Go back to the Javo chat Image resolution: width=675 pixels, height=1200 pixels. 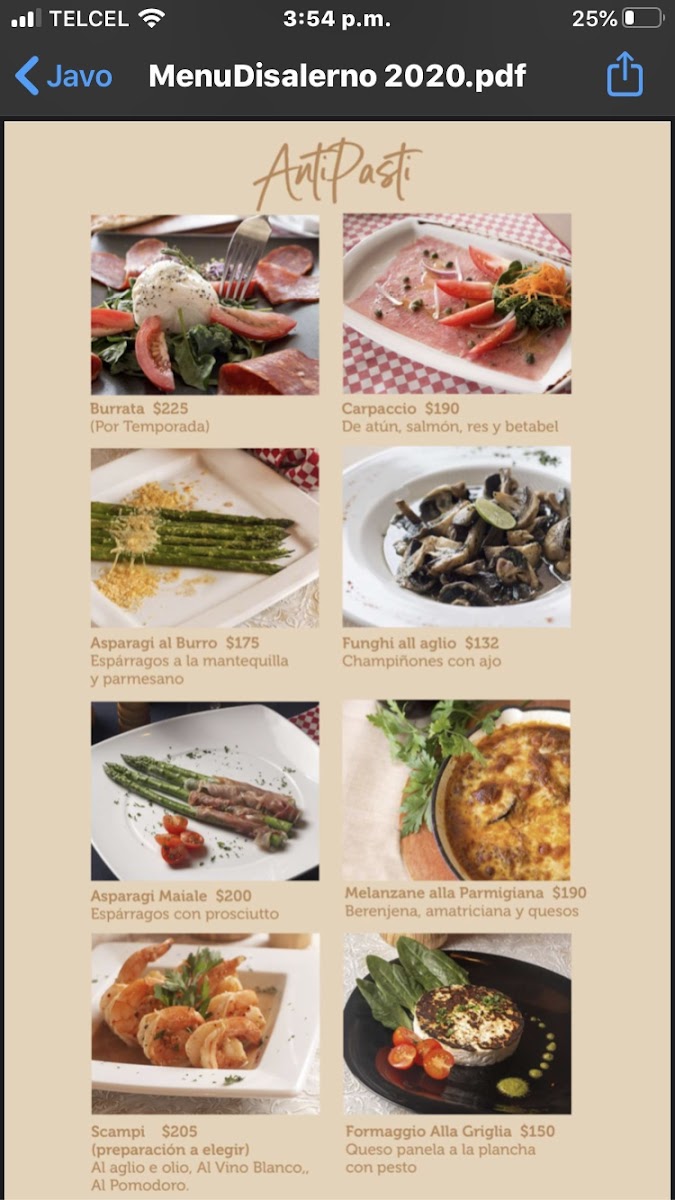(63, 76)
